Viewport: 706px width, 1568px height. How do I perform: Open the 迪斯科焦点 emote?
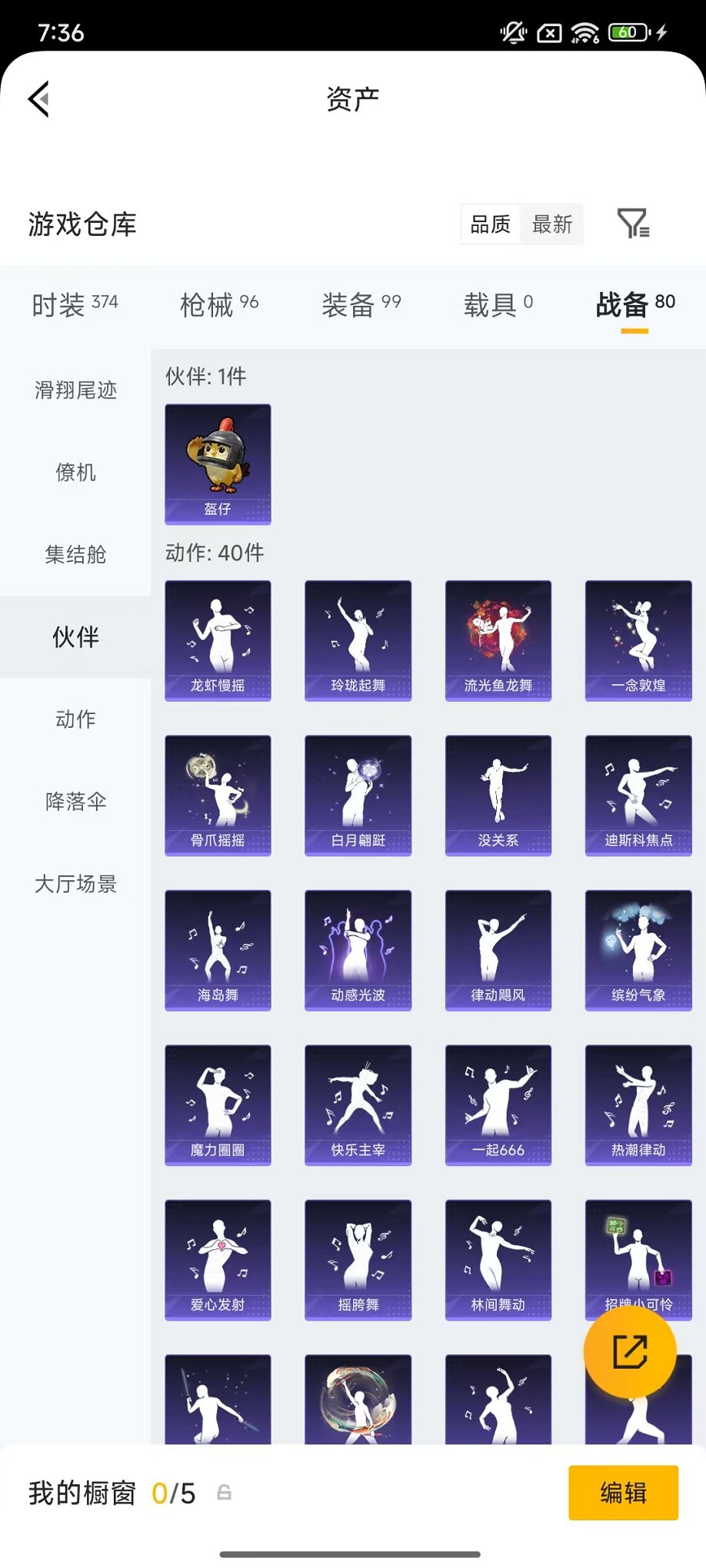(x=638, y=796)
